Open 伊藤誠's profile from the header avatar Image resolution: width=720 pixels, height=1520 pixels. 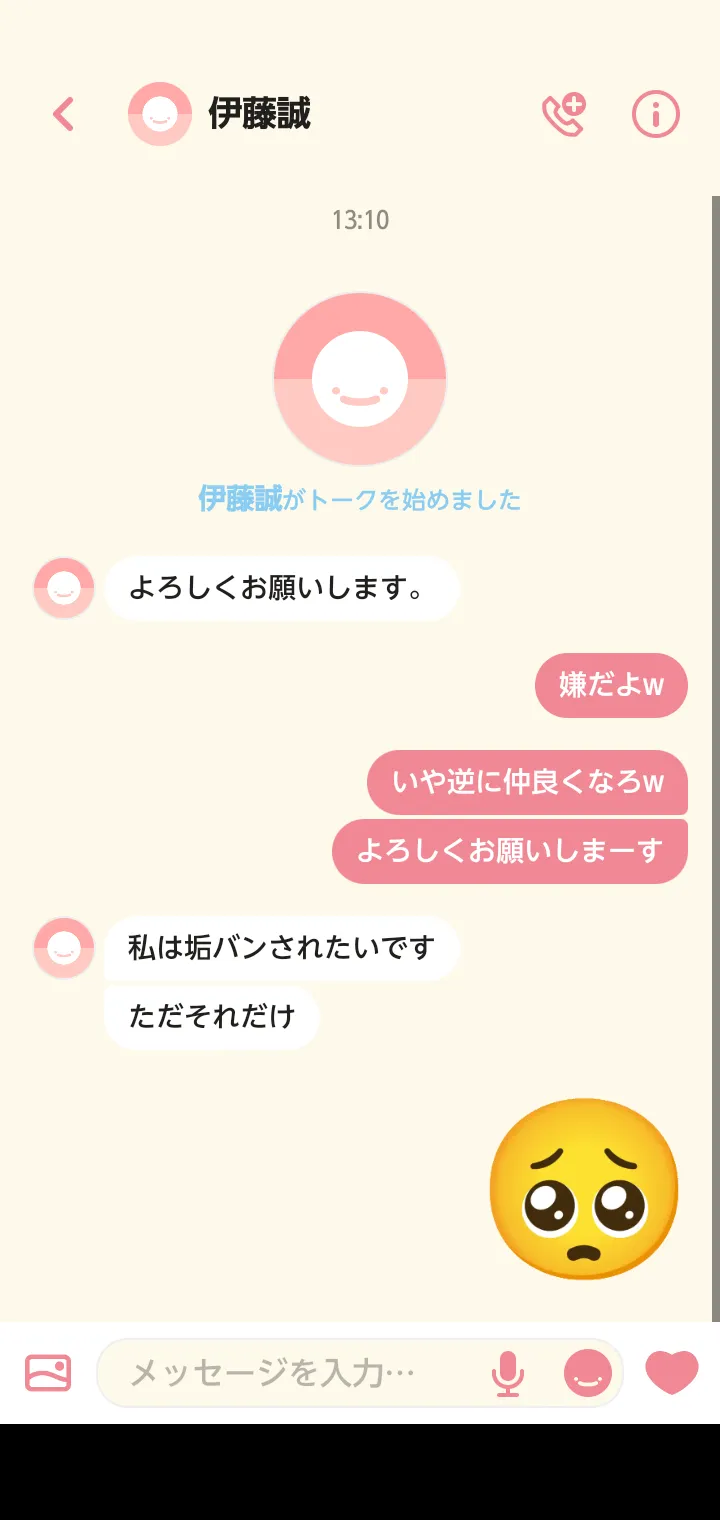click(x=160, y=114)
